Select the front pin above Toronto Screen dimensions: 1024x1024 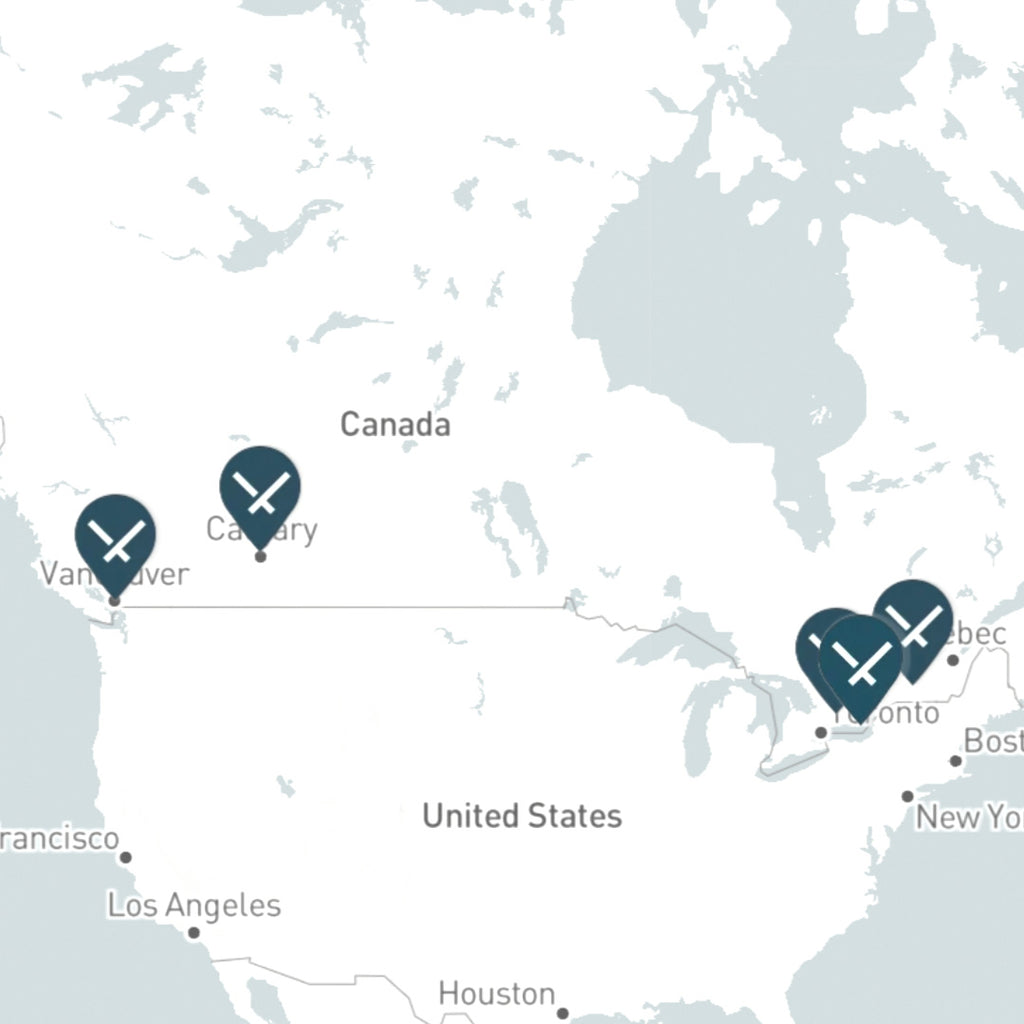861,658
